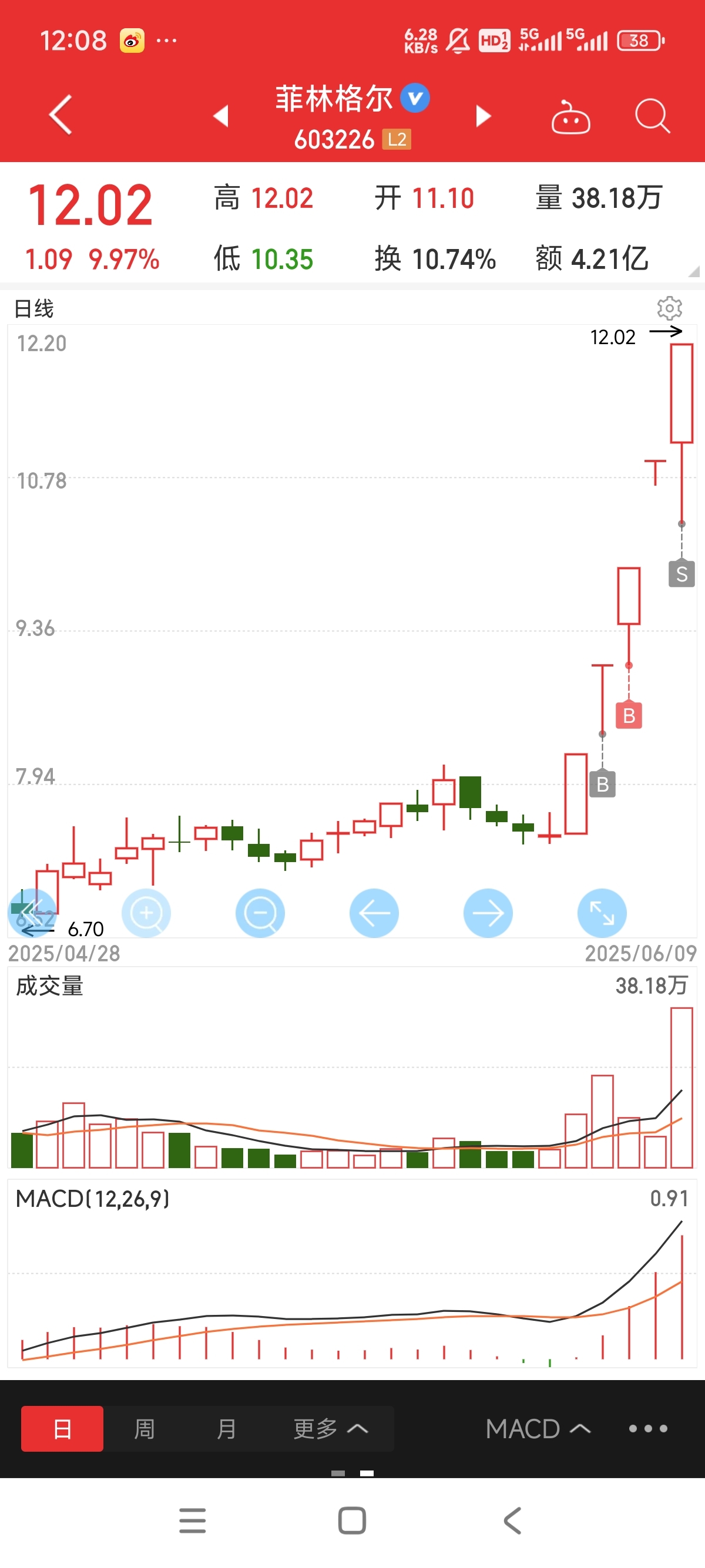Expand the 更多 period options

[331, 1429]
